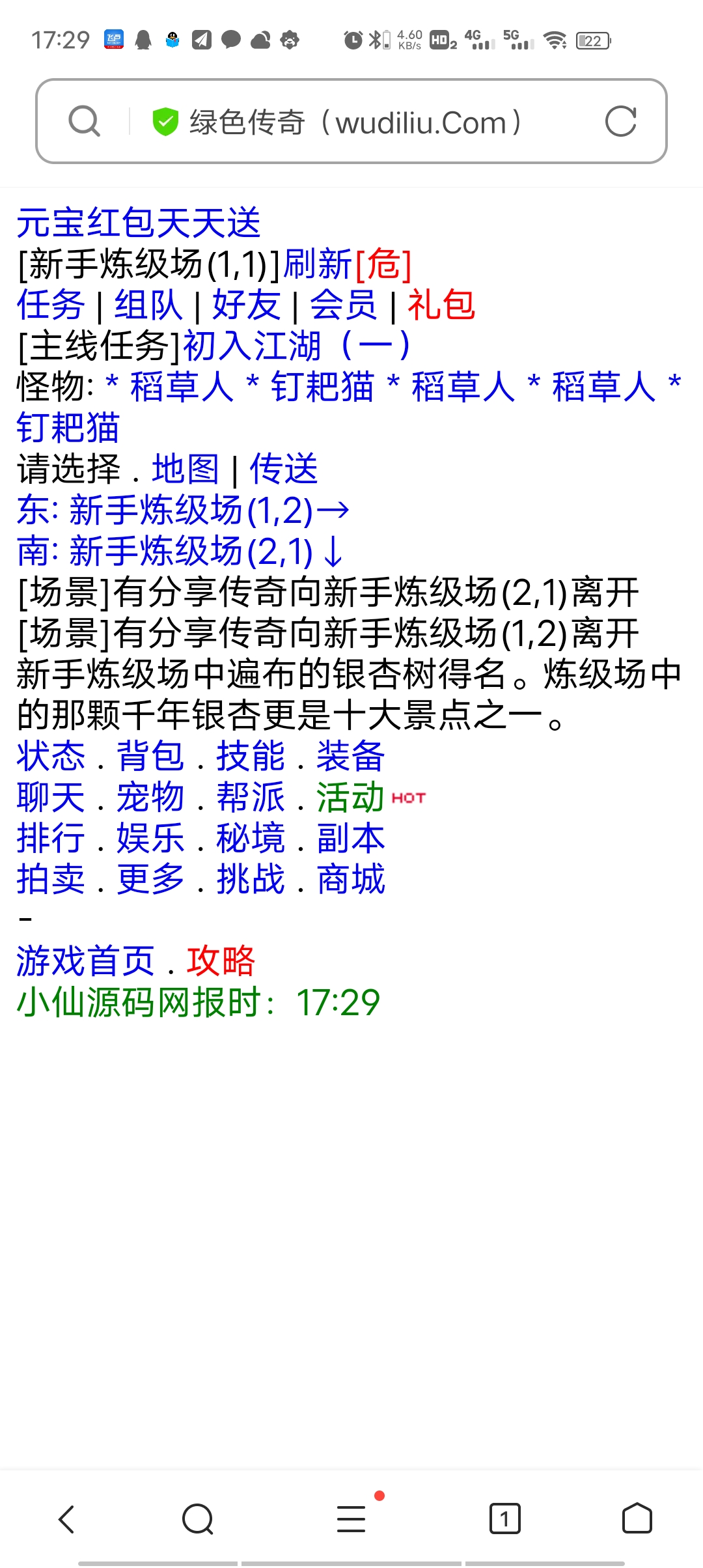Tap the address bar showing wudiliu.Com
Screen dimensions: 703x1568
coord(351,122)
